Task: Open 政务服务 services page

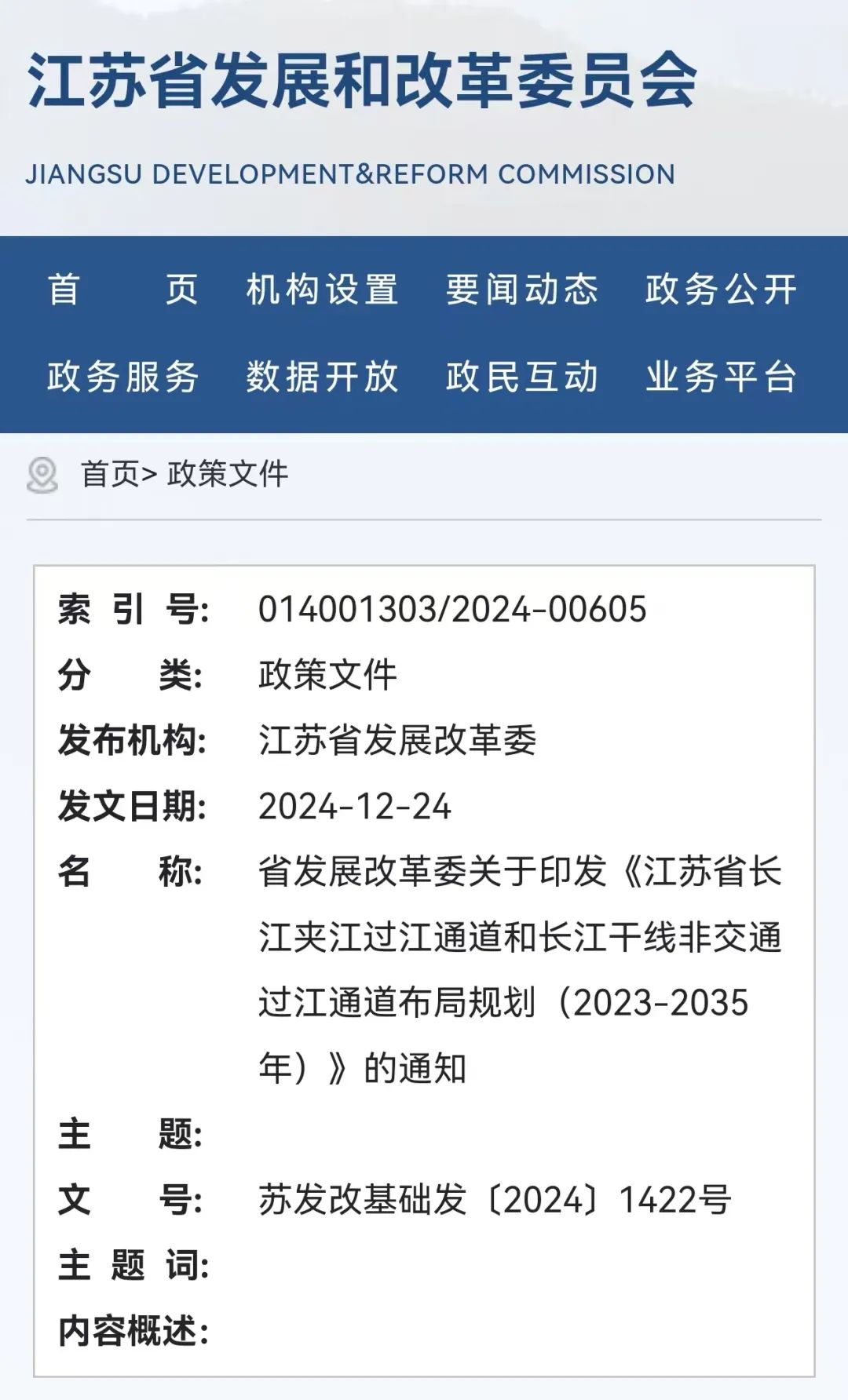Action: pos(122,377)
